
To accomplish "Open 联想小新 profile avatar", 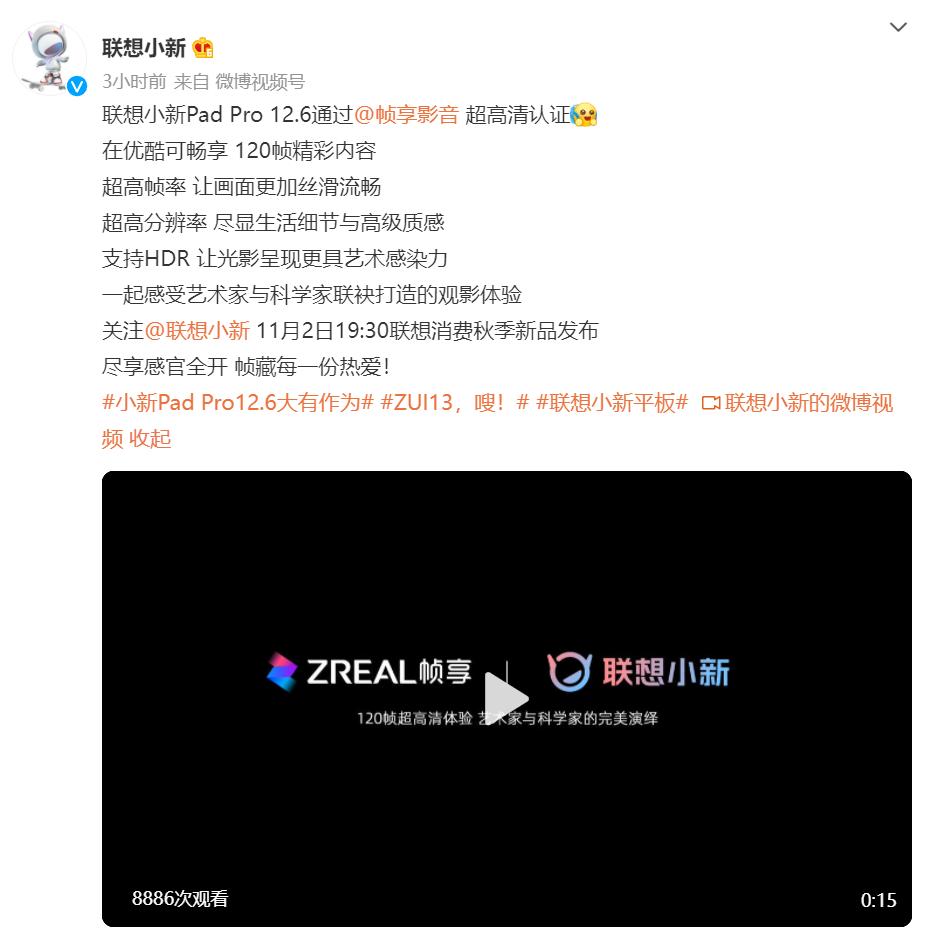I will 49,58.
